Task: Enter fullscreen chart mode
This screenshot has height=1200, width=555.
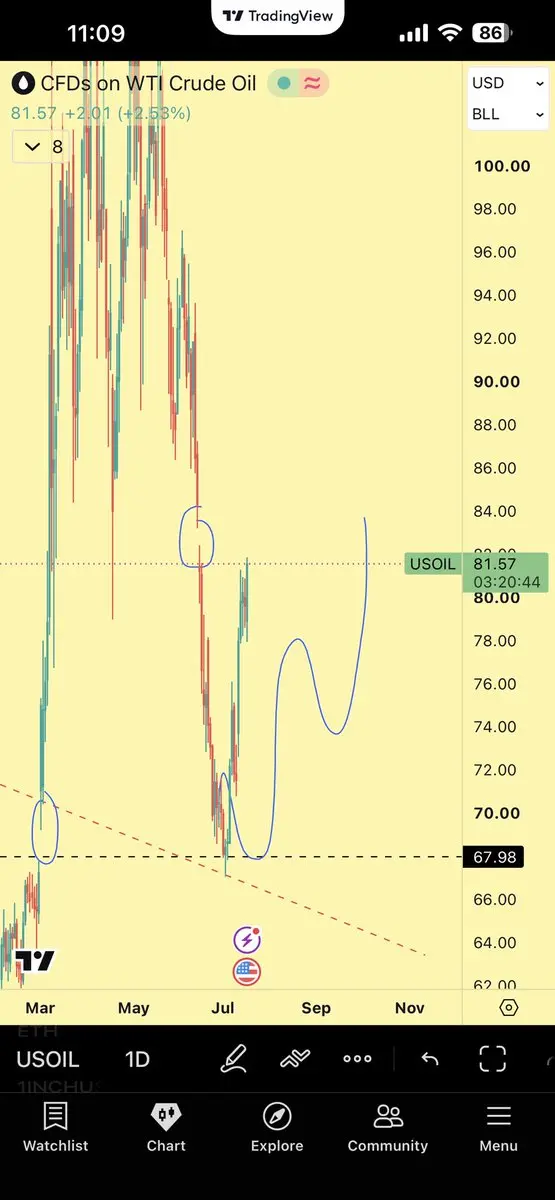Action: click(x=493, y=1059)
